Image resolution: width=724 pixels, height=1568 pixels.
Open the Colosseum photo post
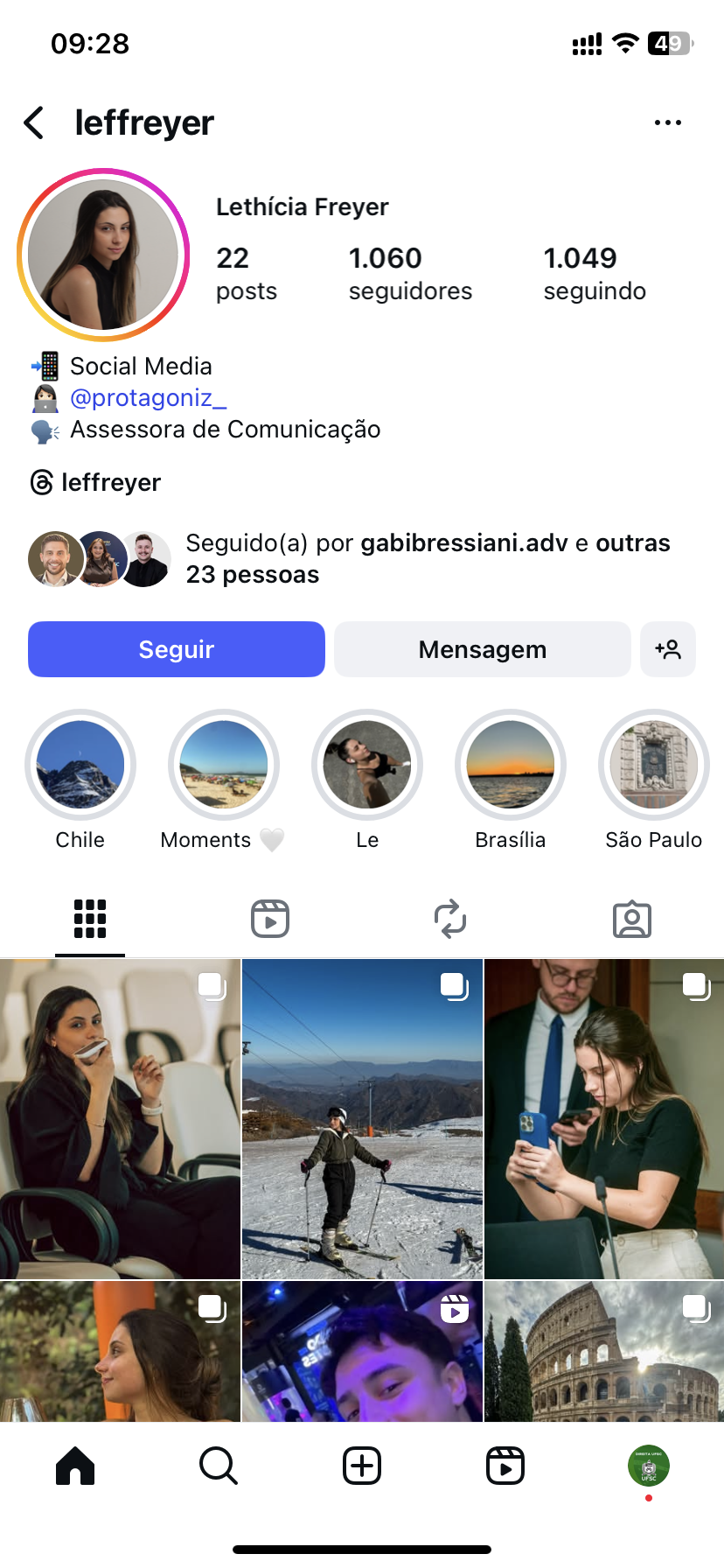604,1351
